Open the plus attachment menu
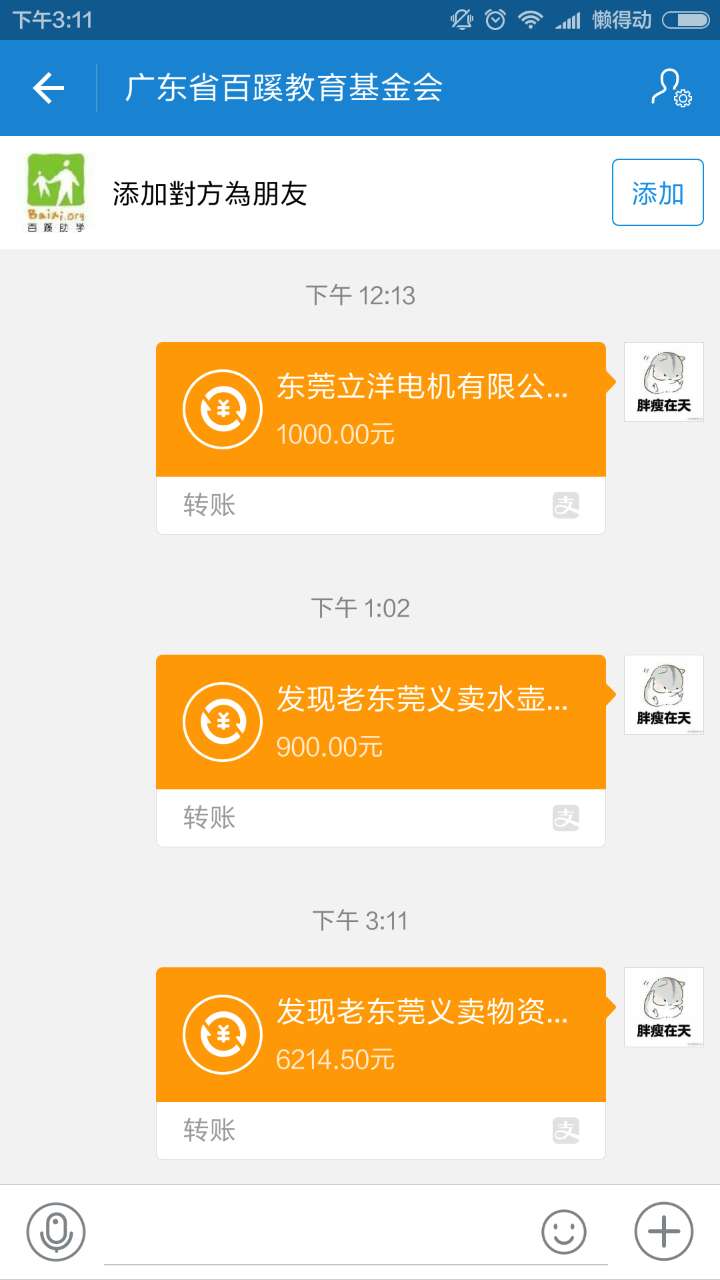720x1280 pixels. pos(664,1231)
